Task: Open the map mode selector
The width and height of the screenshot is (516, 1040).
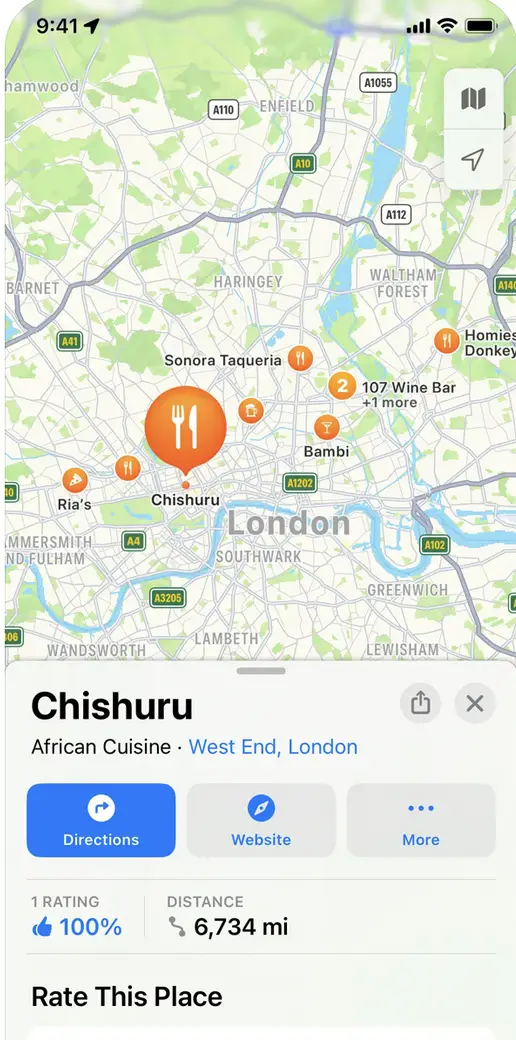Action: [473, 99]
